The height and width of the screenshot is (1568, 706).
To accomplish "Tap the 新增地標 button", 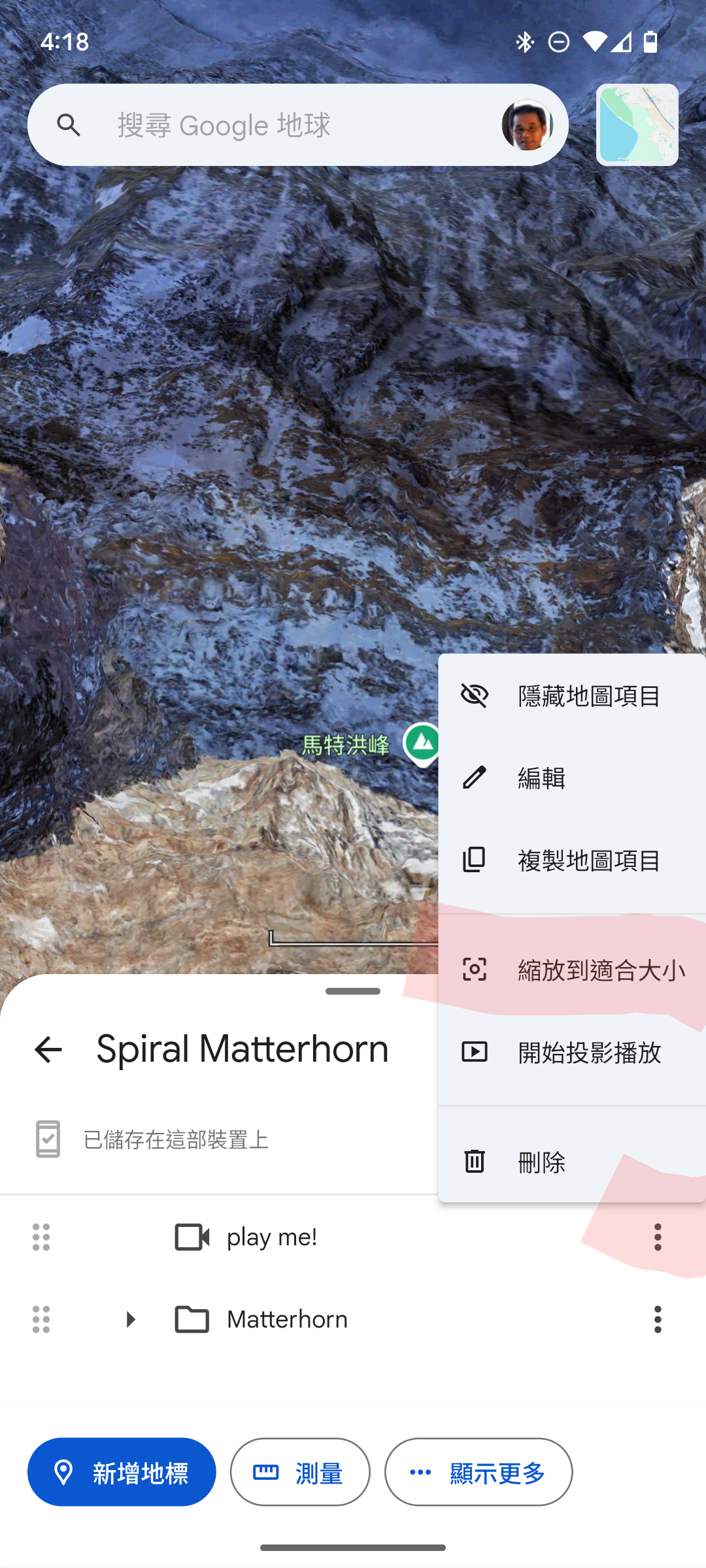I will click(122, 1472).
